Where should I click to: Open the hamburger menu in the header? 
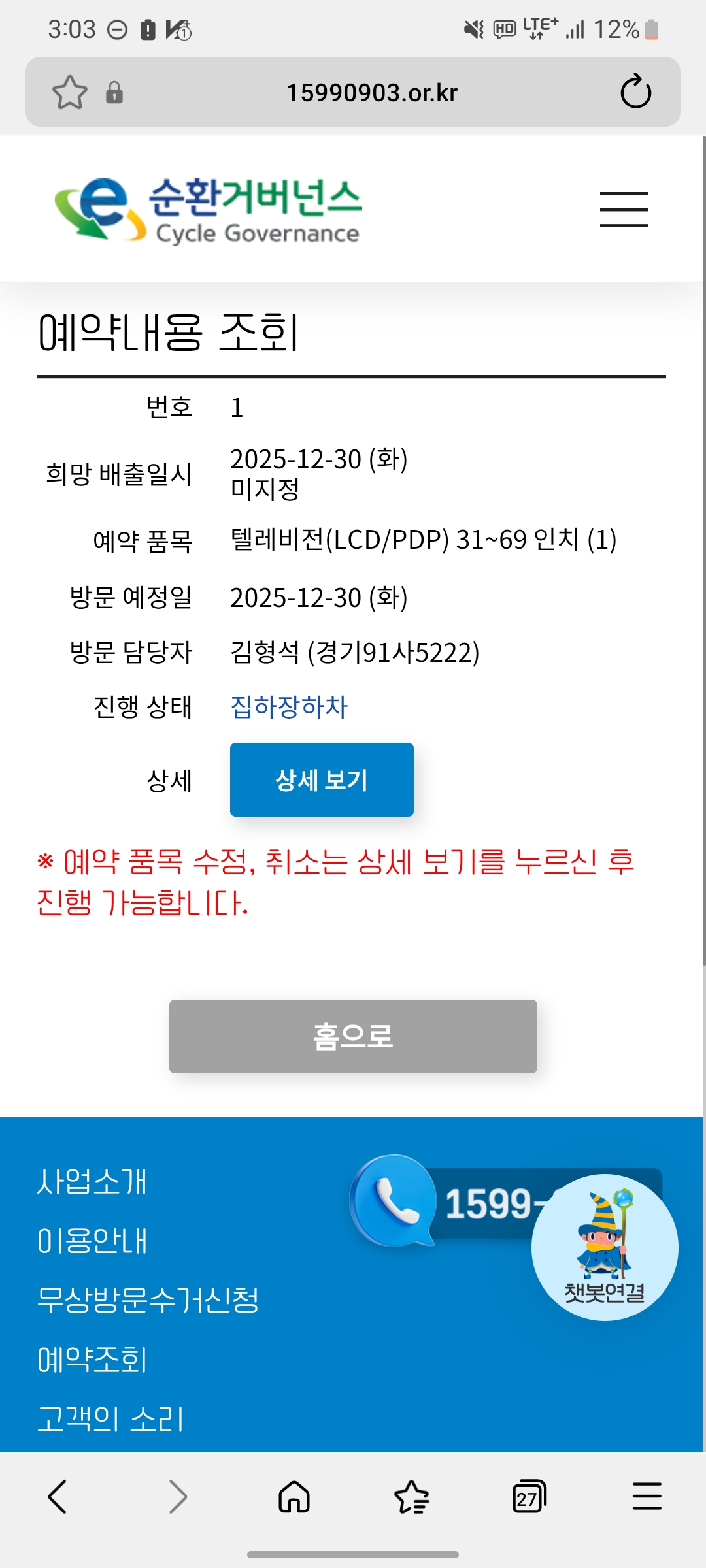[x=624, y=210]
